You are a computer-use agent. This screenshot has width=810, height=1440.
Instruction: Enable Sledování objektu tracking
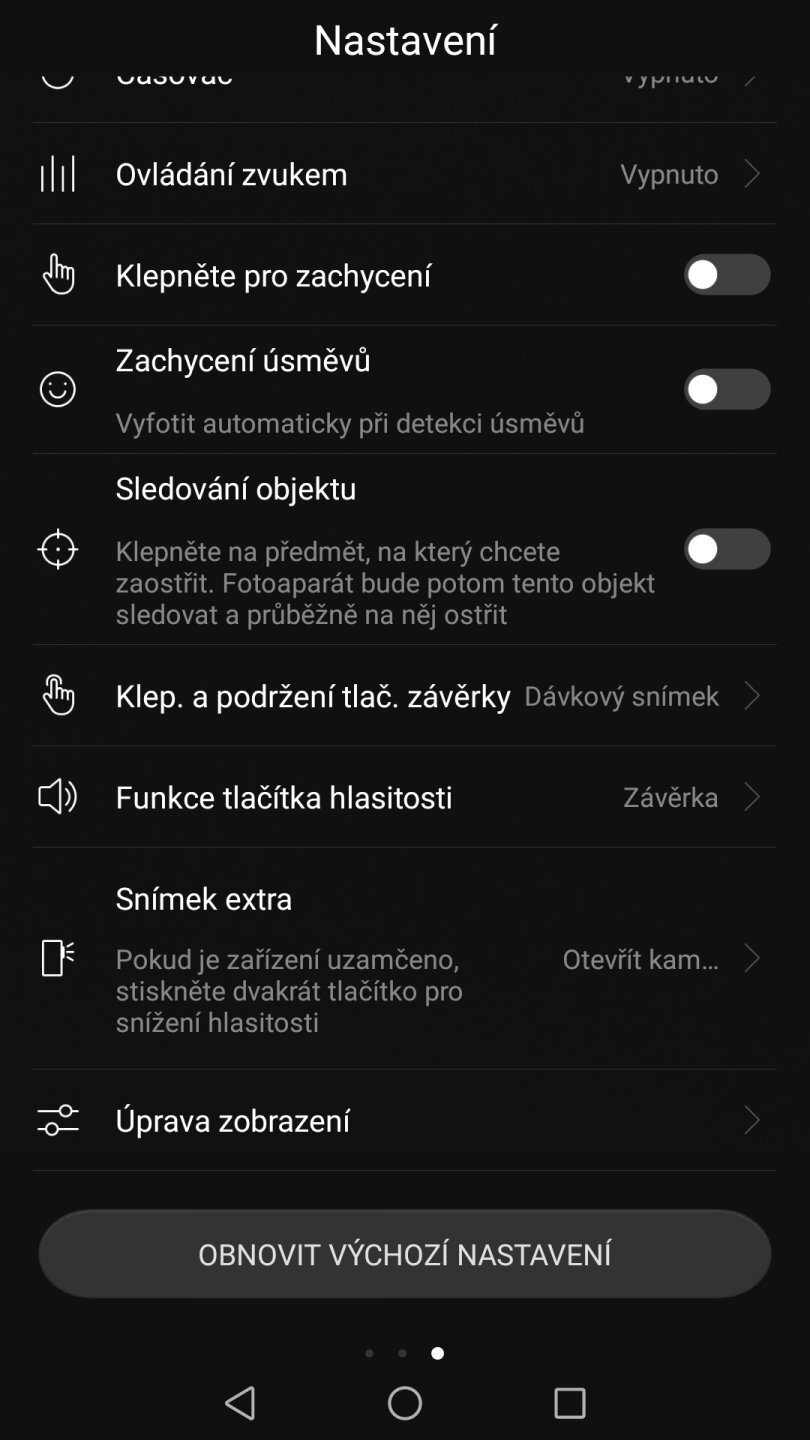727,549
